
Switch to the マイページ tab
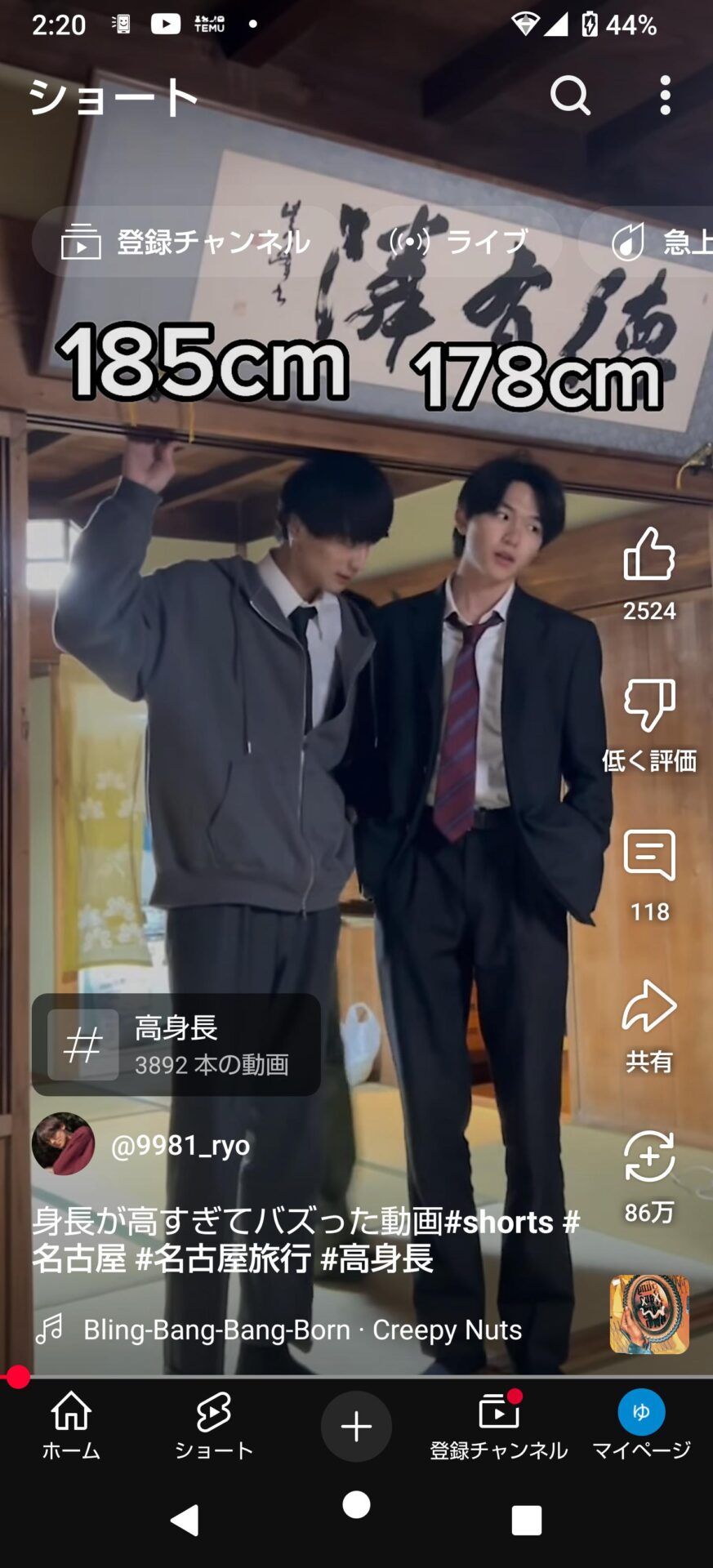click(641, 1426)
